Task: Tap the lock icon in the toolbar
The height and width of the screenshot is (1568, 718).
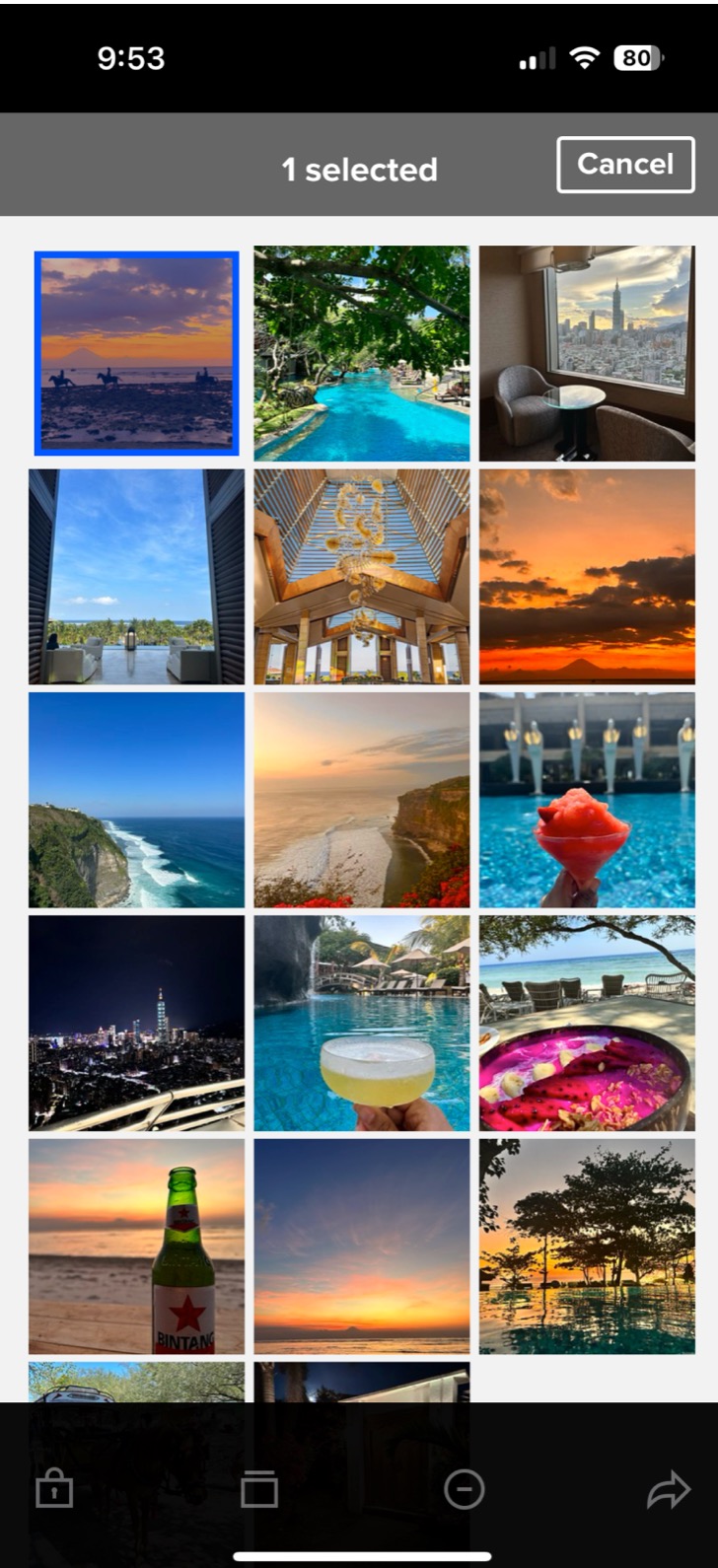Action: (54, 1489)
